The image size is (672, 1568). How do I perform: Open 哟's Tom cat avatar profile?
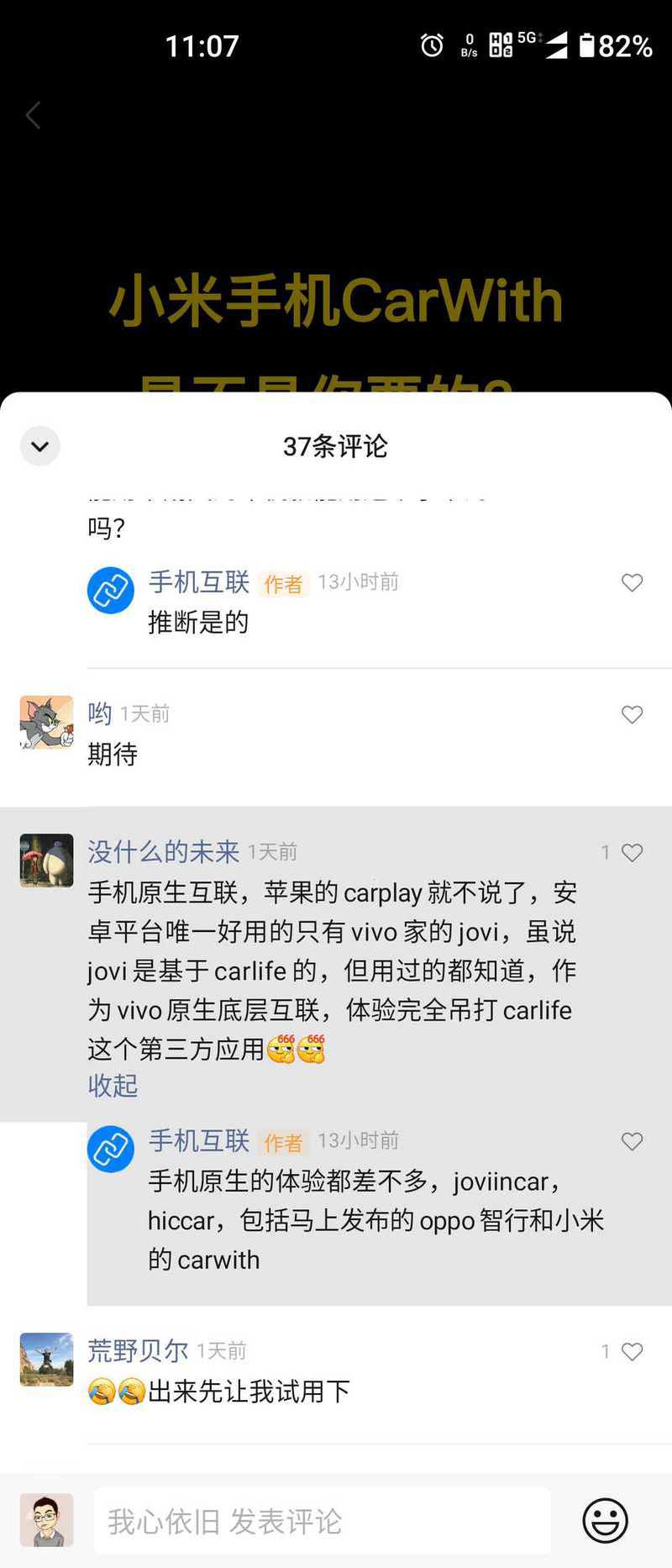pos(47,722)
